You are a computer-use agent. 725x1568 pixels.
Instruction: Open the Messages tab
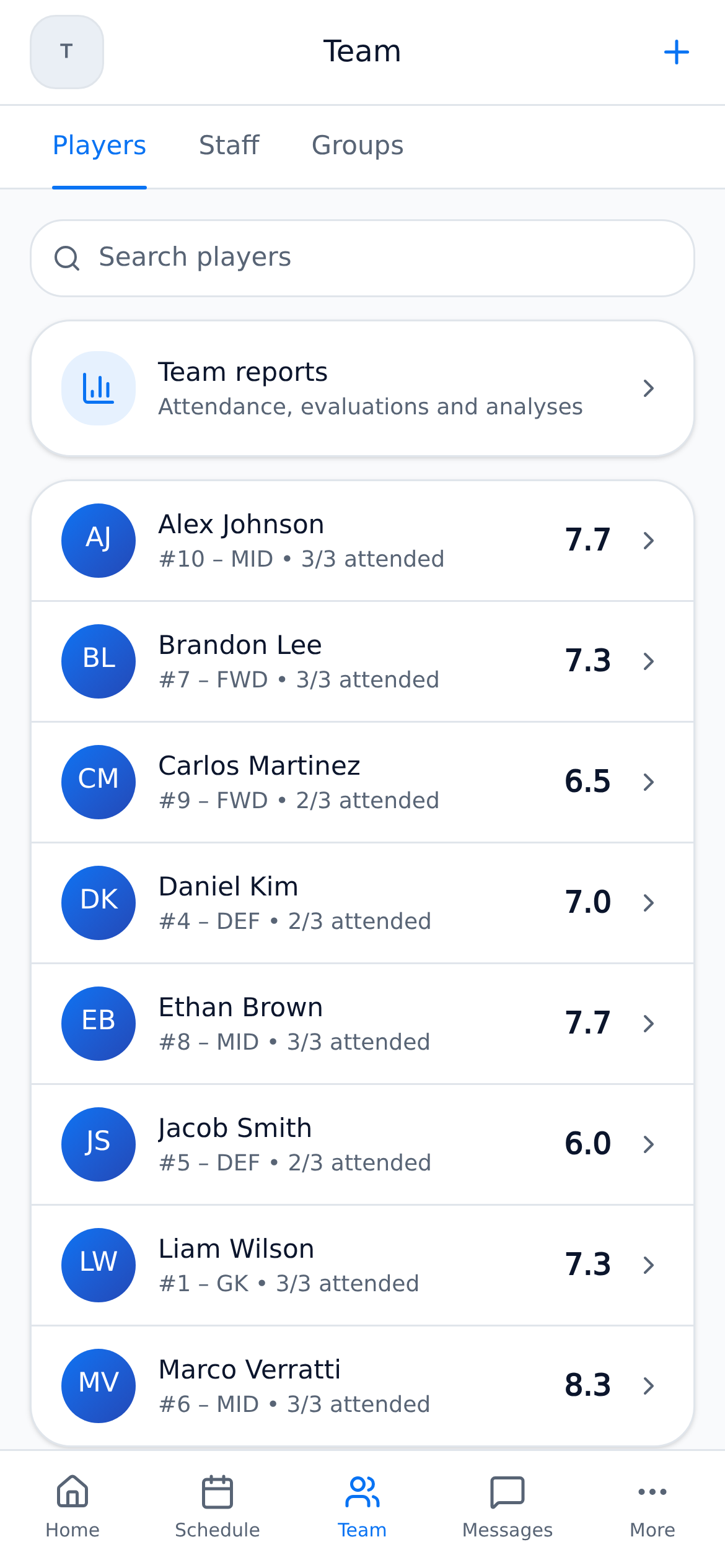[x=507, y=1507]
